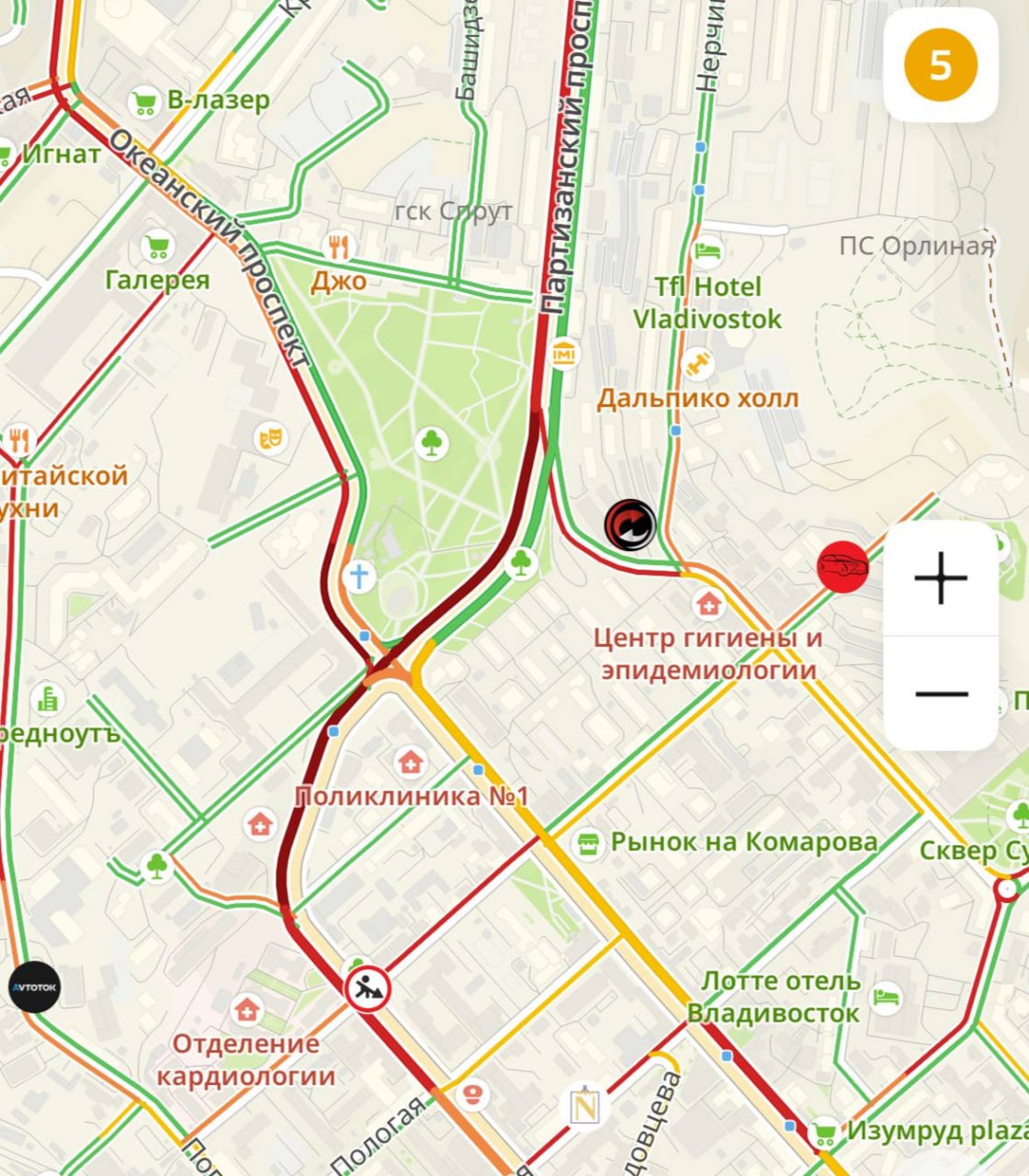Open the red car accident marker
This screenshot has width=1029, height=1176.
point(842,567)
